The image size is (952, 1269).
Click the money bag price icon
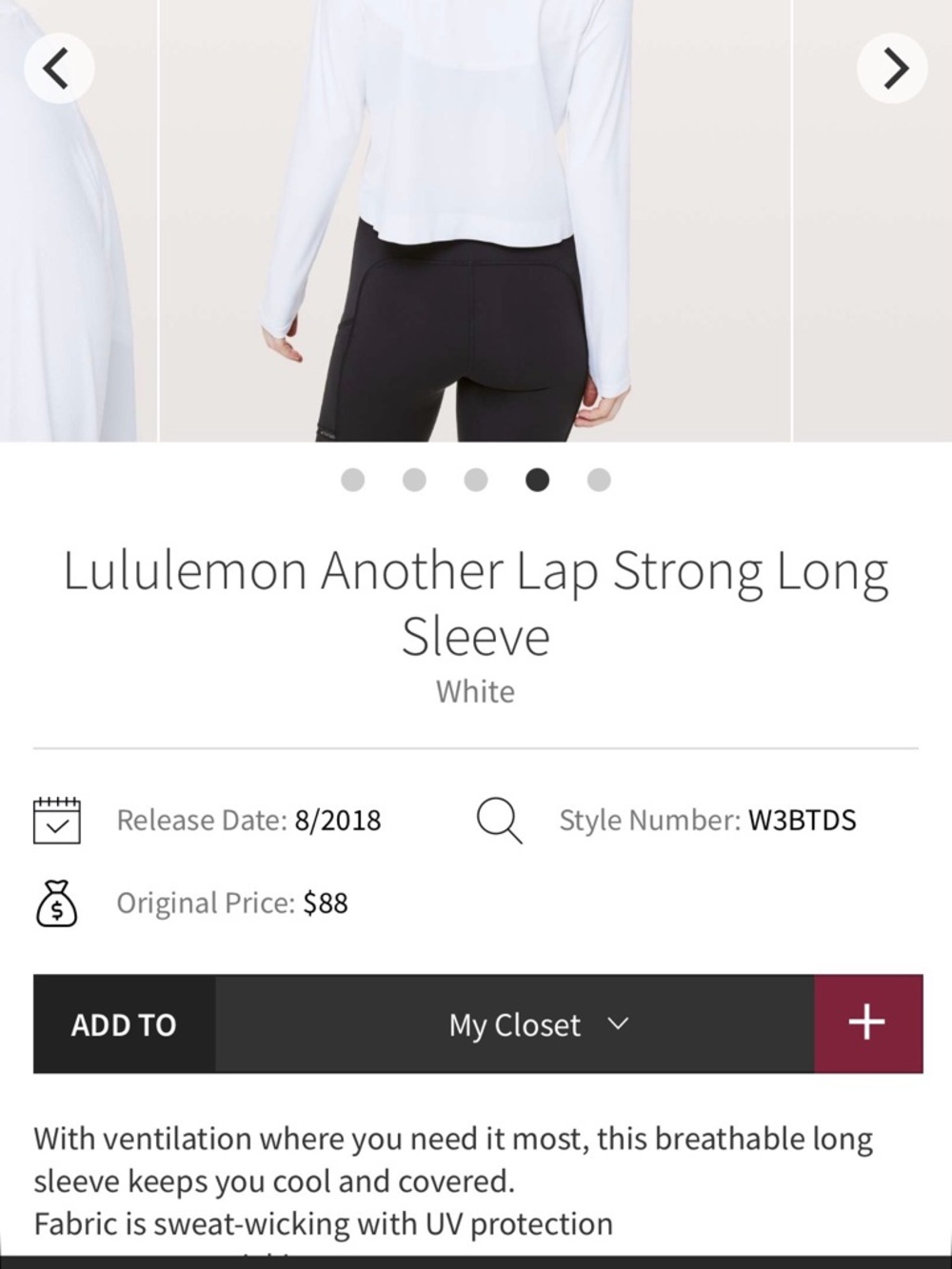pyautogui.click(x=59, y=904)
